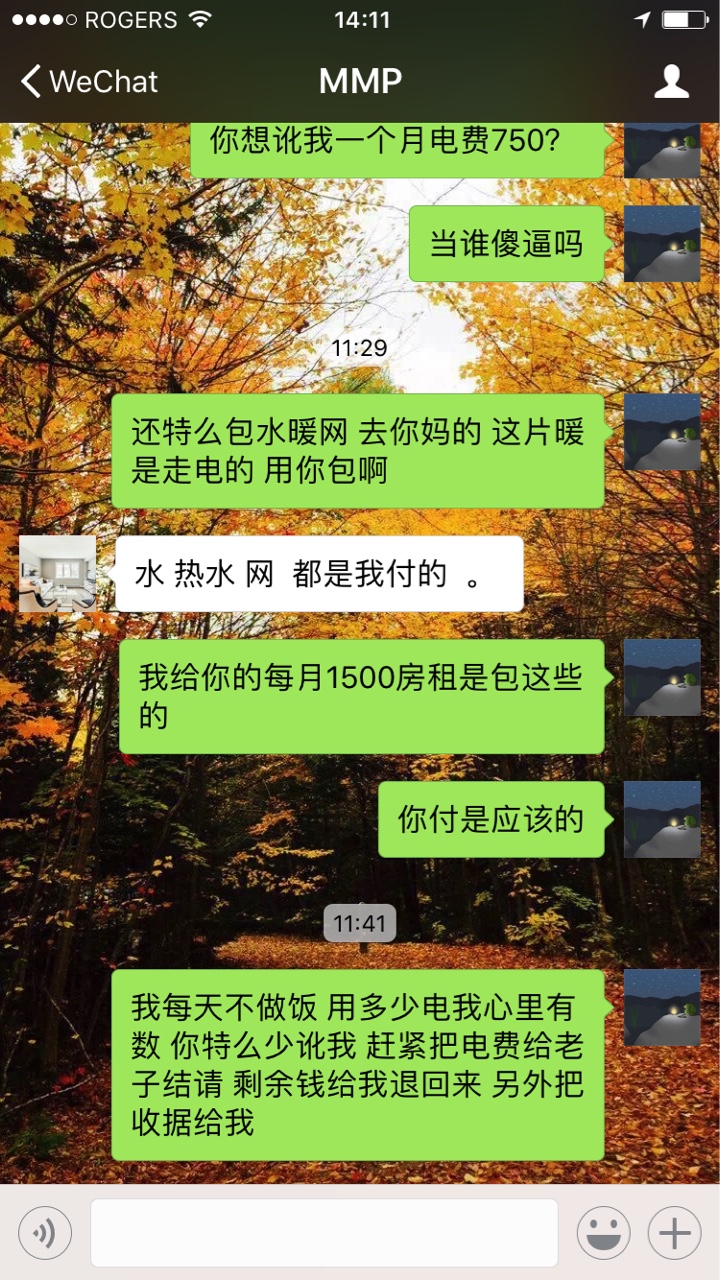Open the emoji sticker panel
Viewport: 720px width, 1280px height.
point(603,1233)
